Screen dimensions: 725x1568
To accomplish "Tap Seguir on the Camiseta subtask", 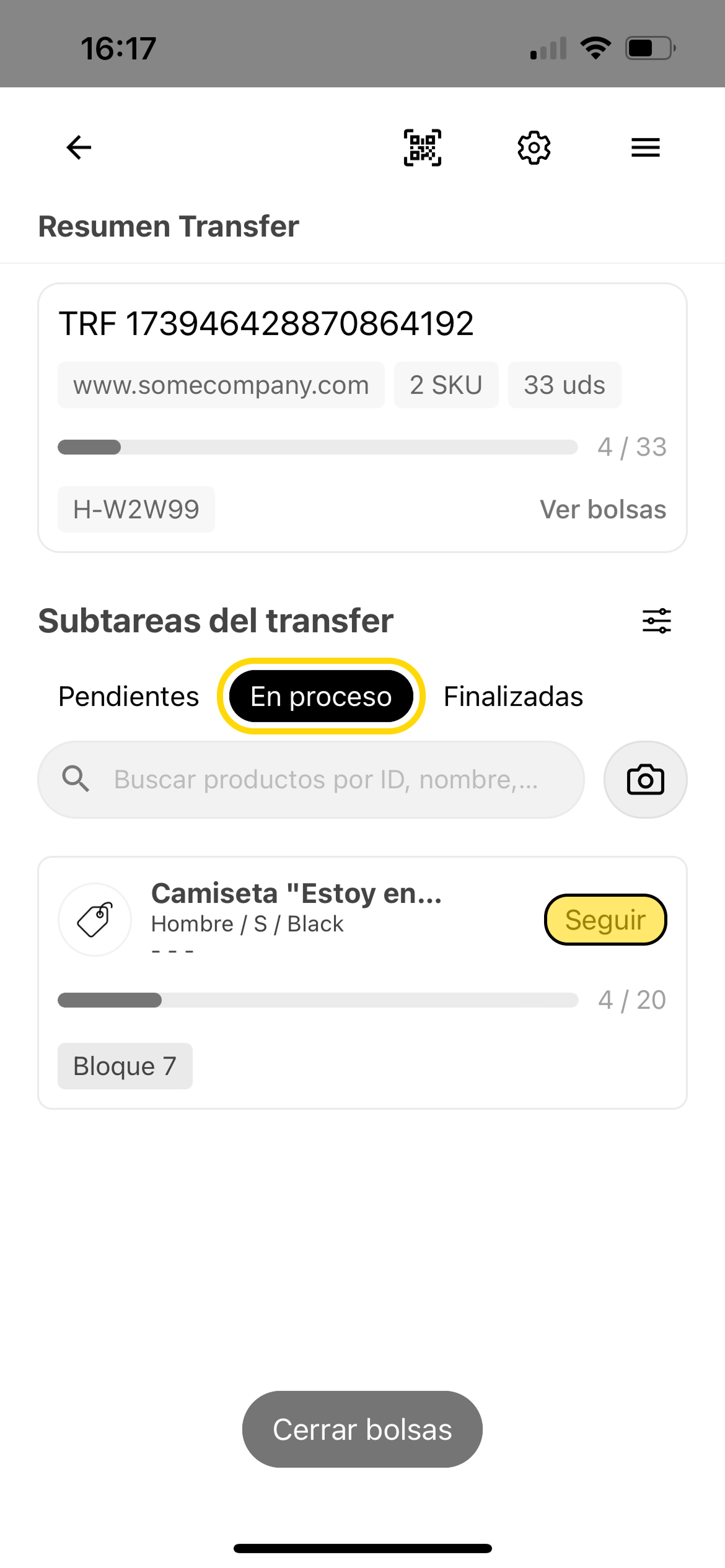I will 605,920.
